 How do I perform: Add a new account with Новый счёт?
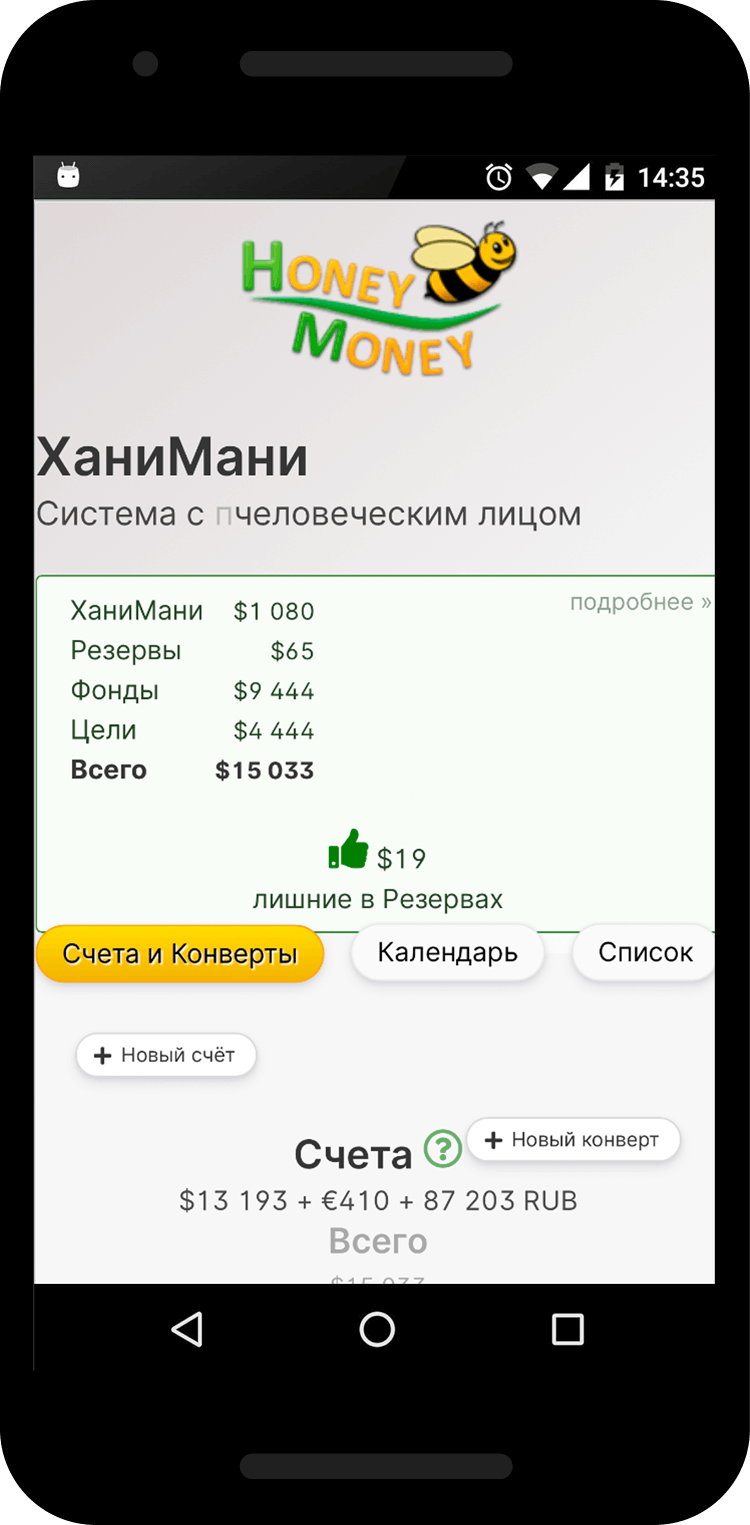point(166,1055)
